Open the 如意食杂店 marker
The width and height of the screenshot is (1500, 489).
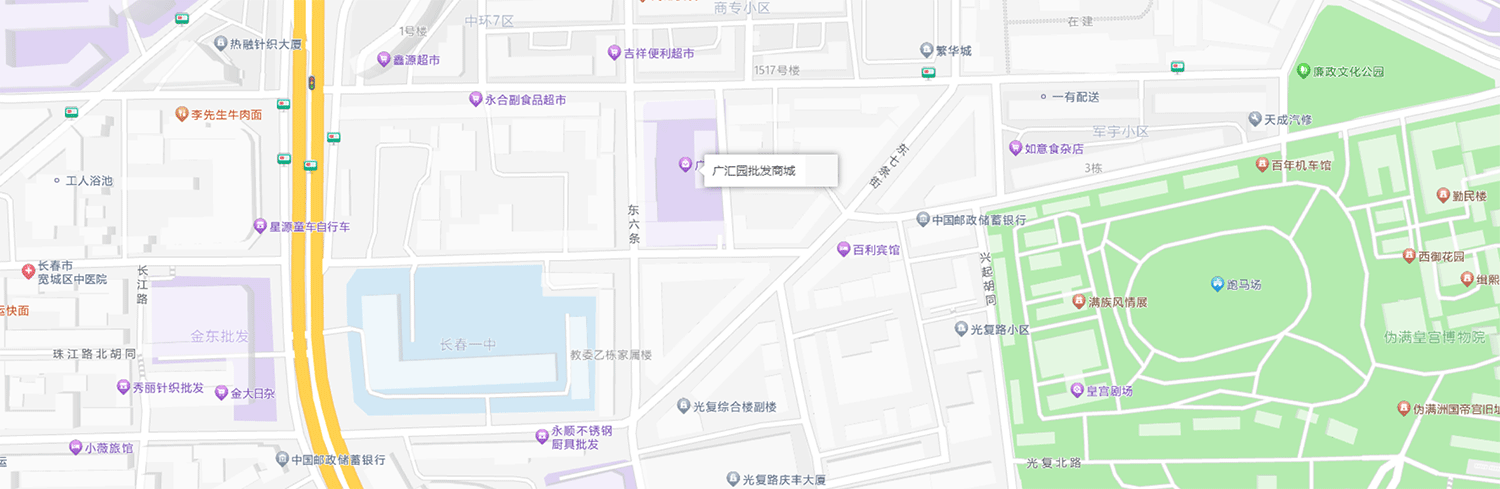click(1015, 148)
